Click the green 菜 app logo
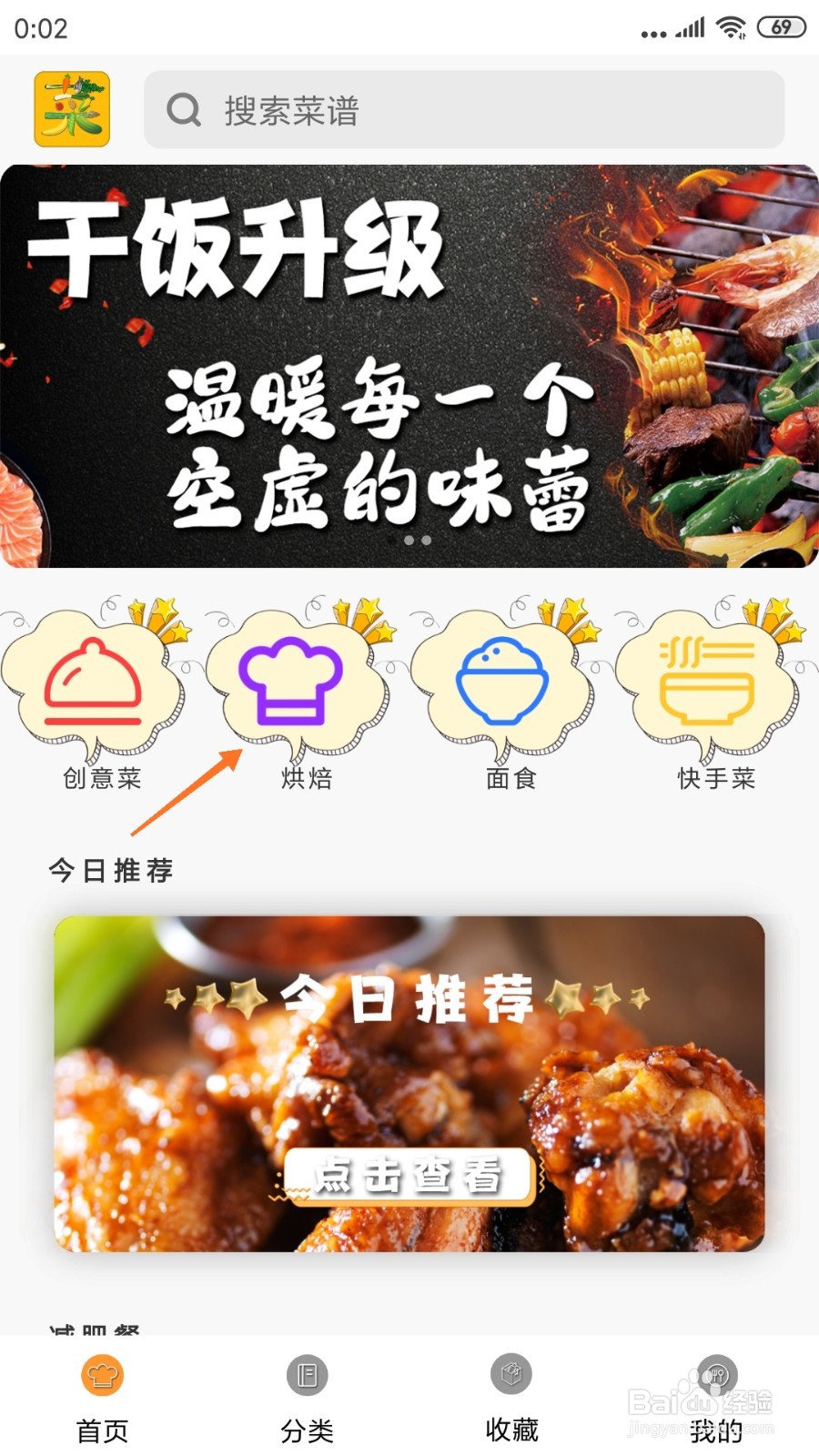 click(x=72, y=109)
